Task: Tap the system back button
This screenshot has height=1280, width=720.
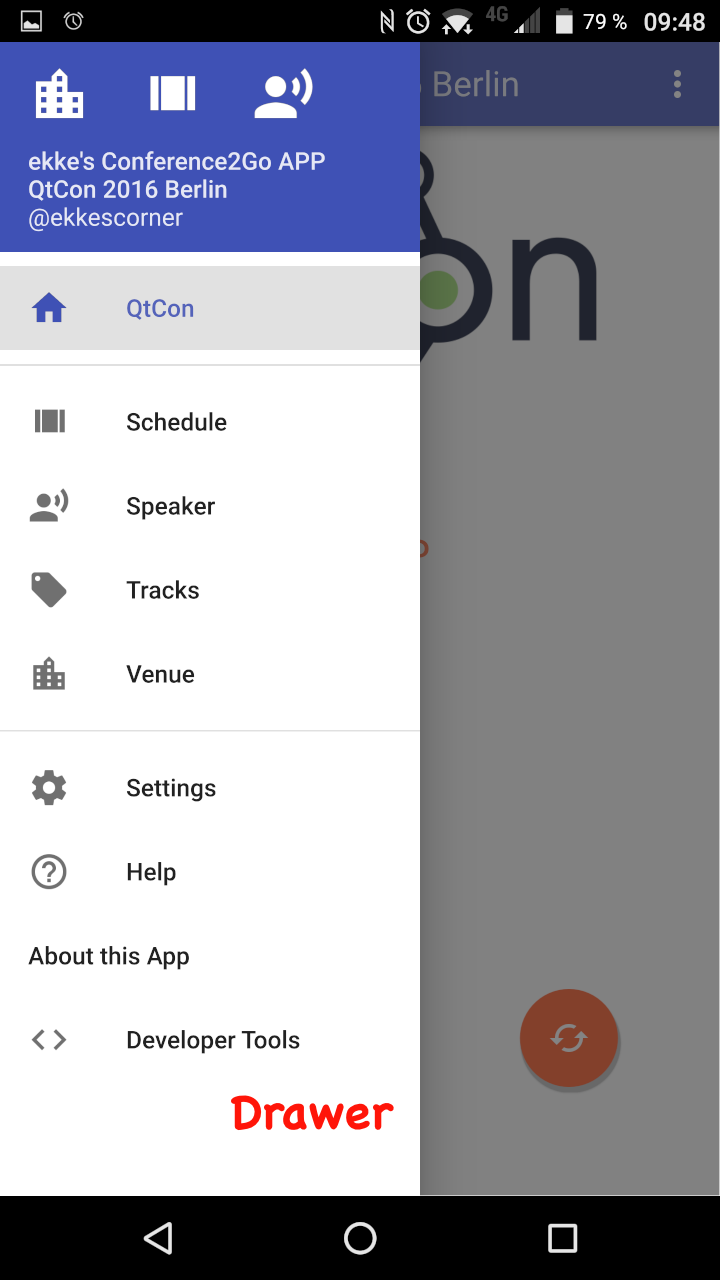Action: coord(158,1238)
